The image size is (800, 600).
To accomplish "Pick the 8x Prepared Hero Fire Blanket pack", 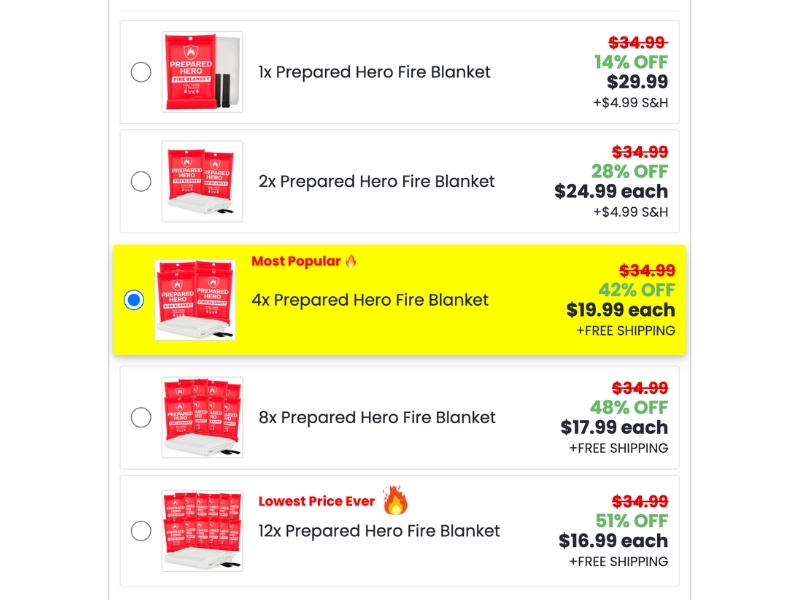I will (x=141, y=417).
